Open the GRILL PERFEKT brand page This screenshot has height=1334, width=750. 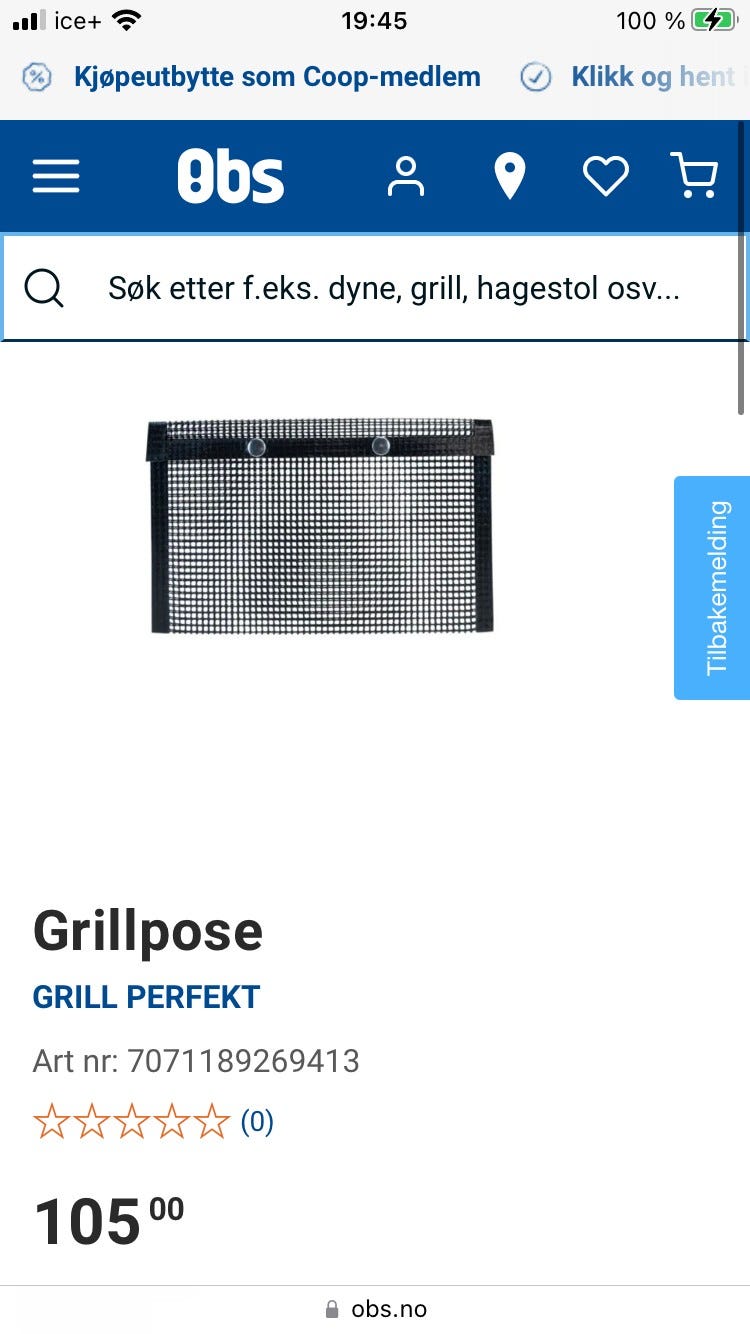coord(146,997)
